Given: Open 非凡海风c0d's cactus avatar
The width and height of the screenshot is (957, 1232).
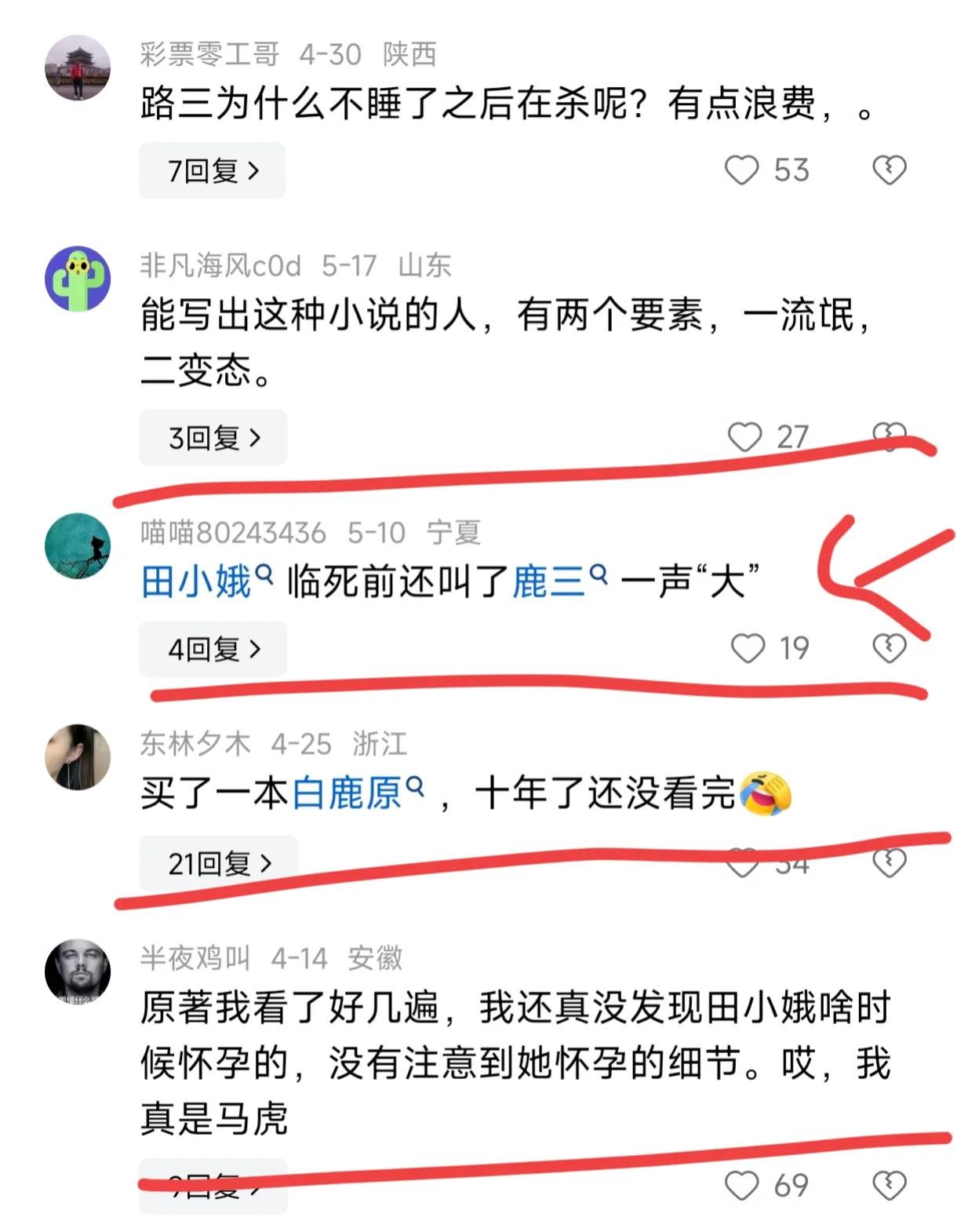Looking at the screenshot, I should [x=77, y=279].
